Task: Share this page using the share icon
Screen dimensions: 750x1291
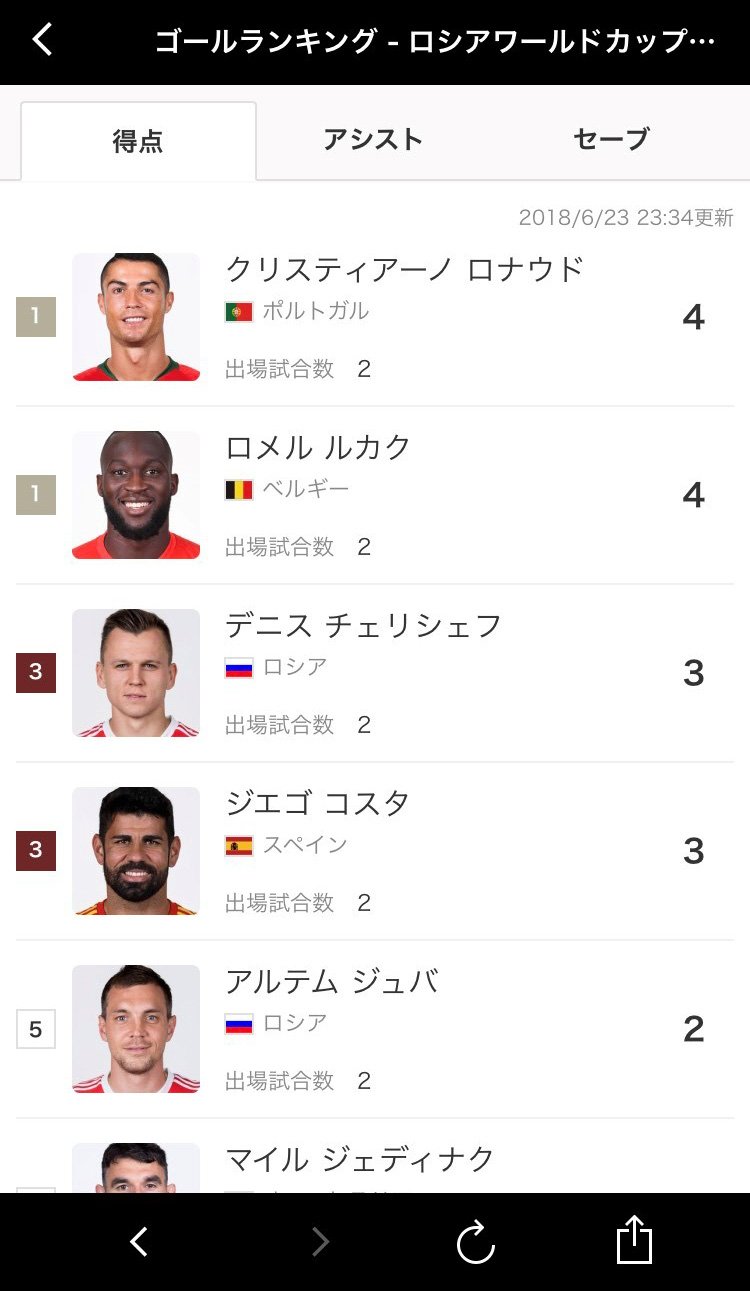Action: click(634, 1241)
